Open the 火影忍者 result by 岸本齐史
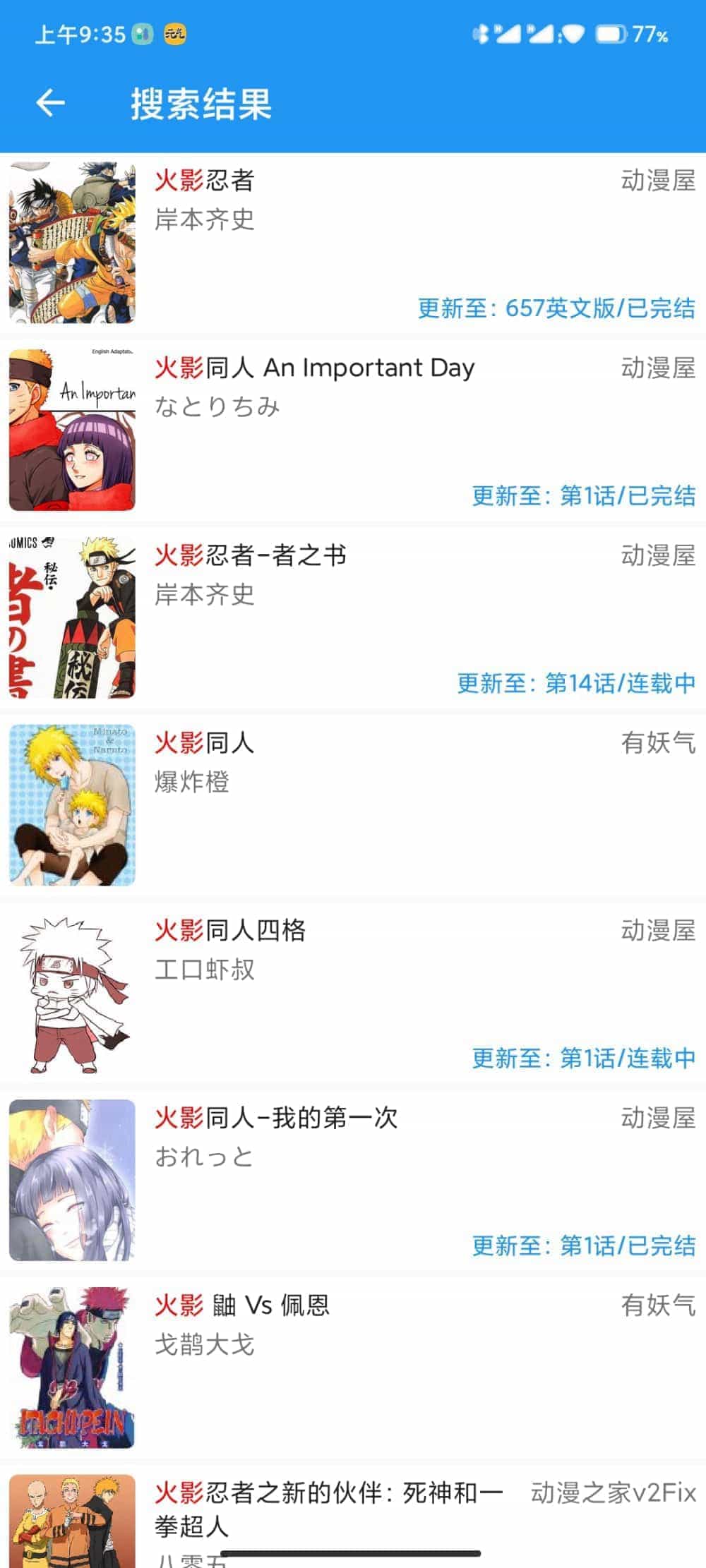This screenshot has width=706, height=1568. [x=353, y=243]
